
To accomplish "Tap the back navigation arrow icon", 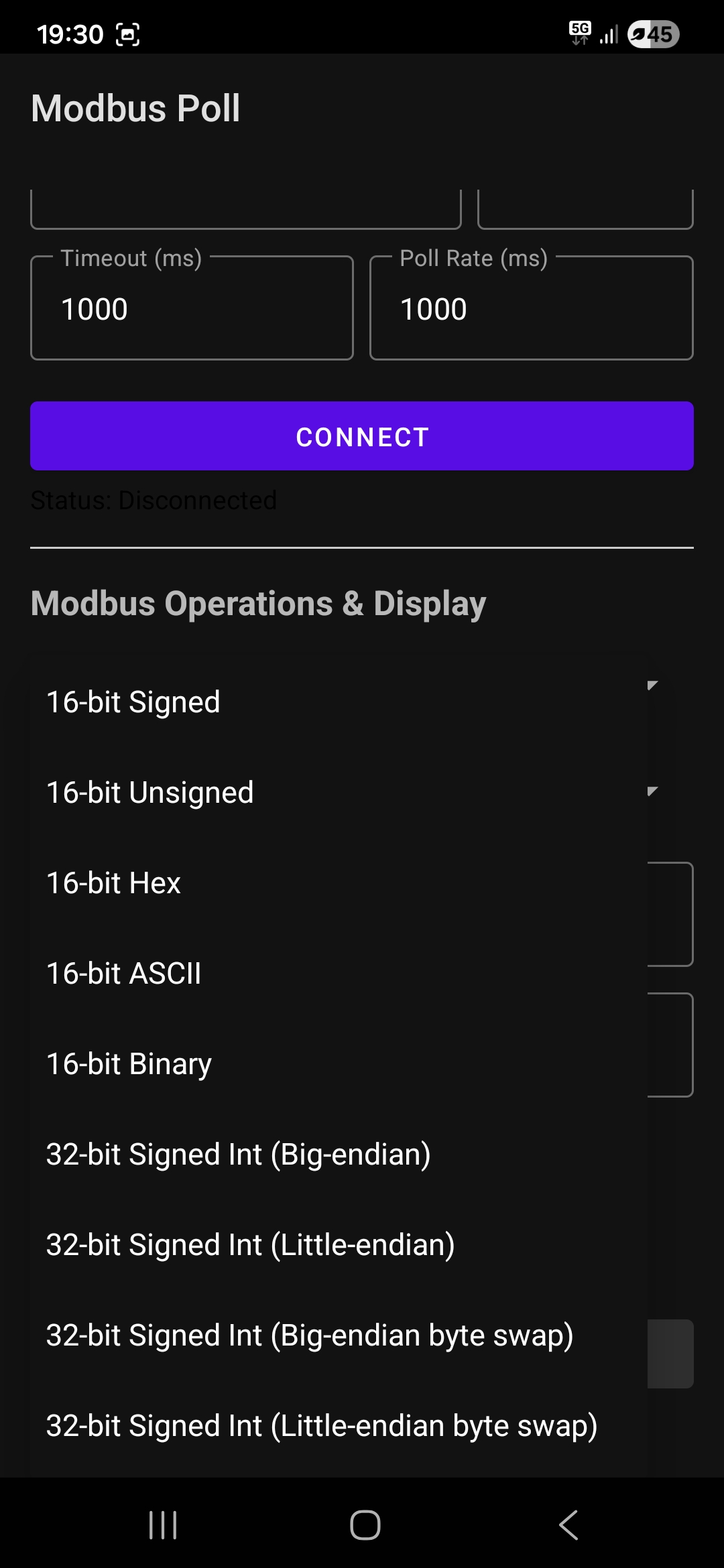I will 566,1523.
